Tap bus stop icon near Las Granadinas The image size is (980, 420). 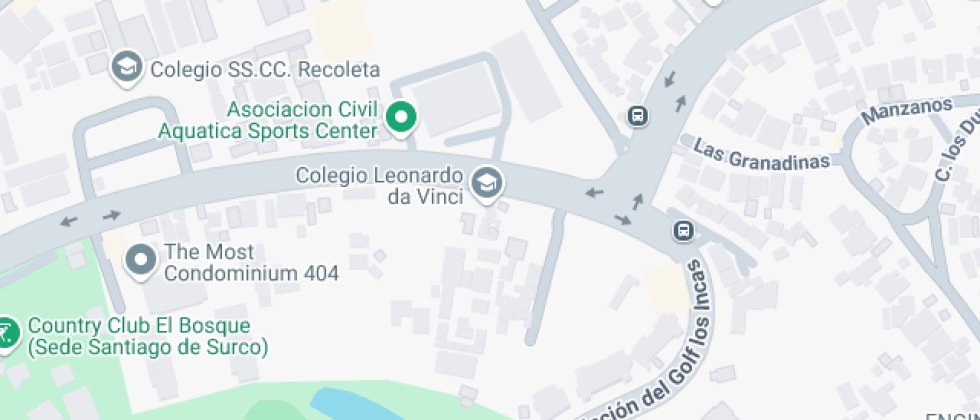click(637, 116)
